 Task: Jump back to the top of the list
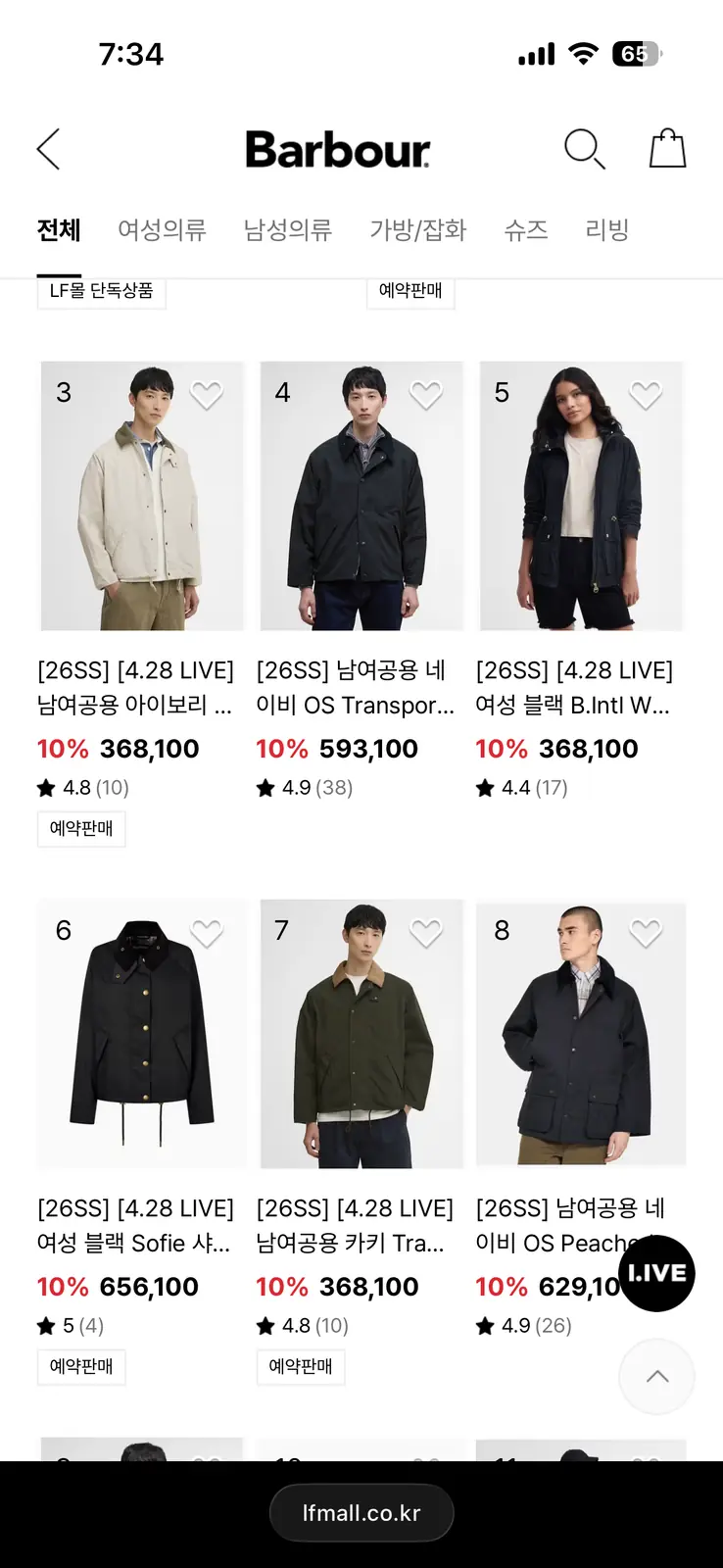pos(657,1376)
